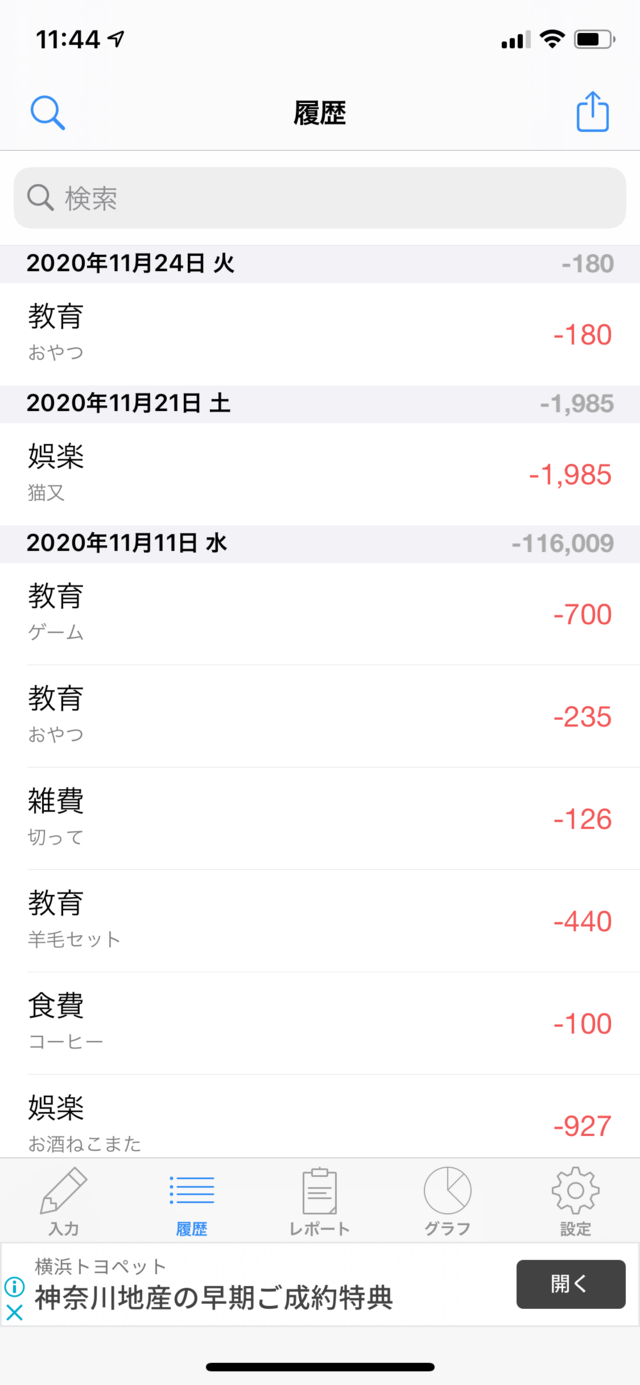Open the 食費 コーヒー entry
640x1385 pixels.
coord(320,1024)
